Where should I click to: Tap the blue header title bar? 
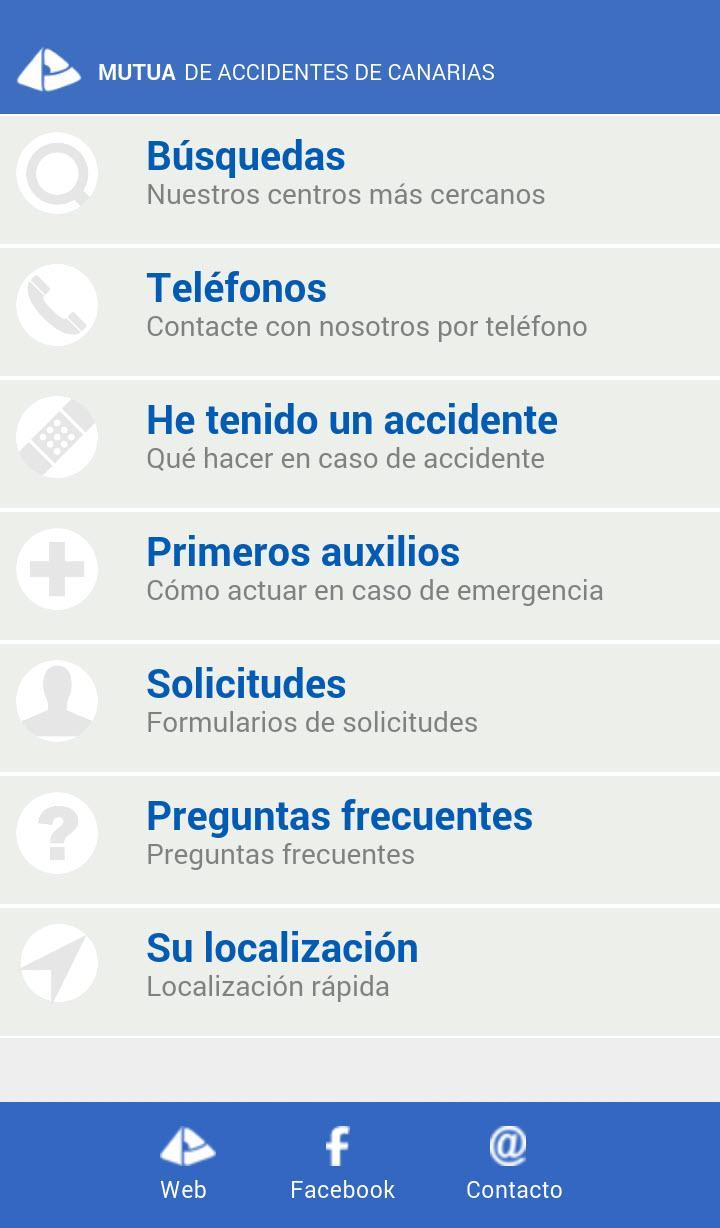coord(360,70)
